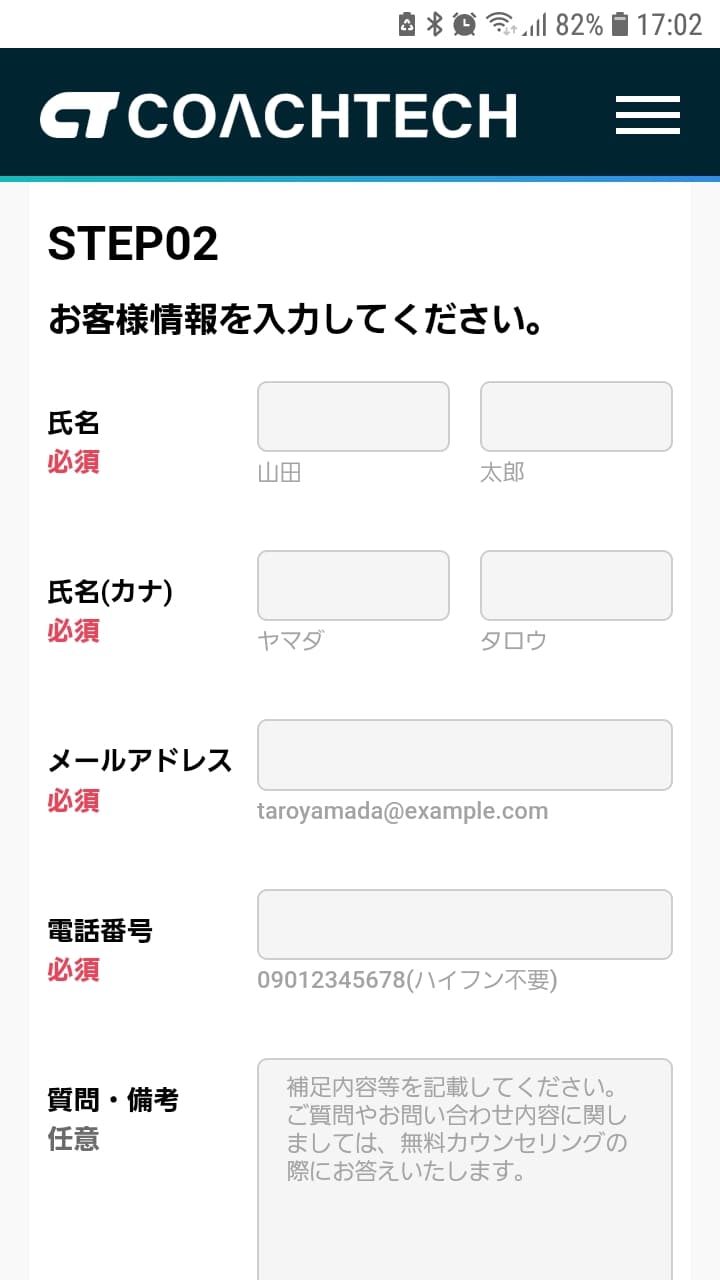The width and height of the screenshot is (720, 1280).
Task: Click the STEP02 heading text
Action: pos(135,243)
